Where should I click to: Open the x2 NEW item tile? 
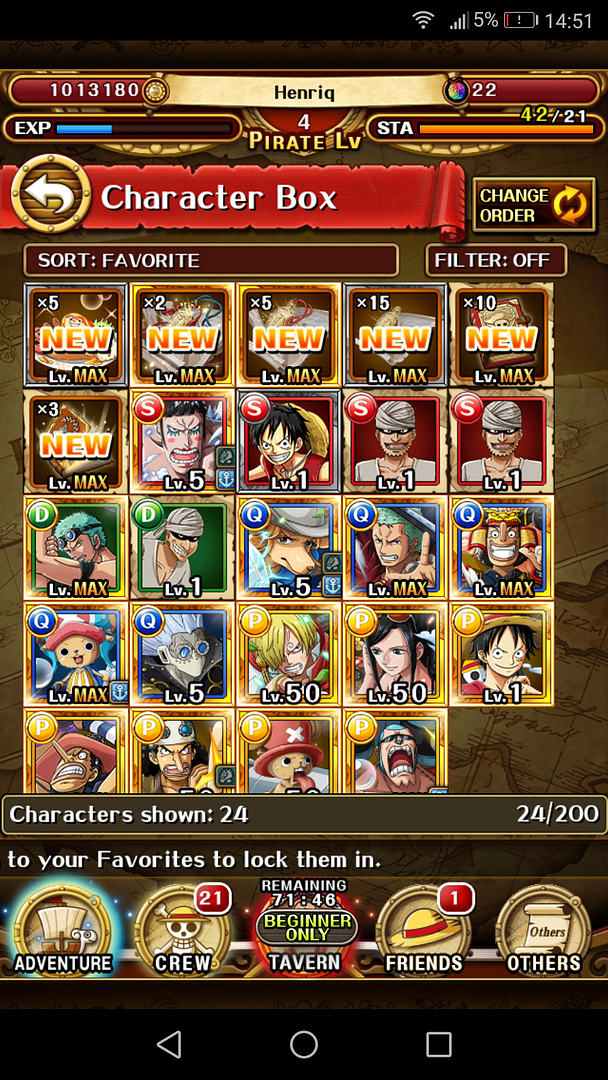click(x=182, y=335)
